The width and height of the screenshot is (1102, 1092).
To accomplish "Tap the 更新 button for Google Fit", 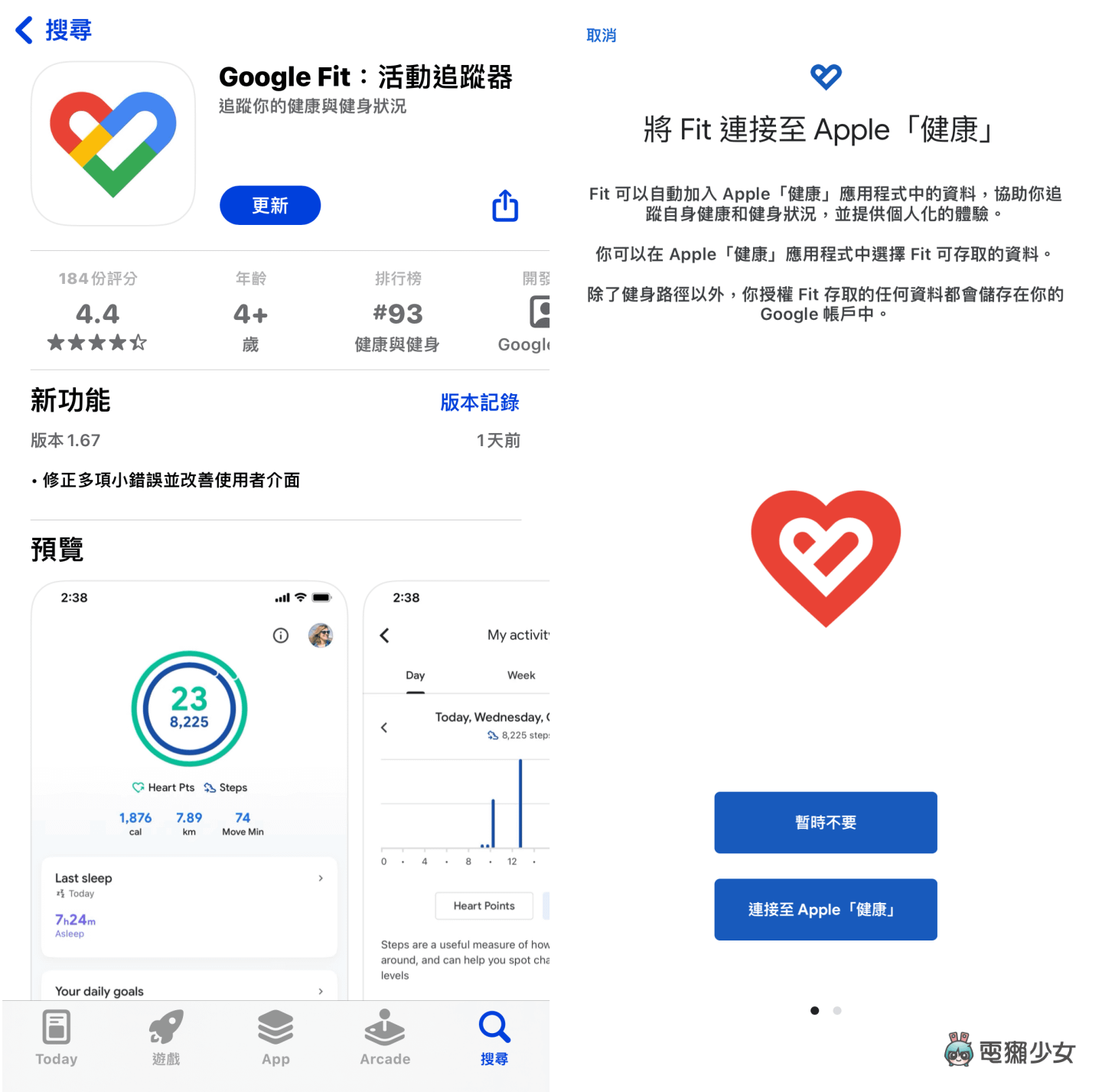I will pos(269,205).
